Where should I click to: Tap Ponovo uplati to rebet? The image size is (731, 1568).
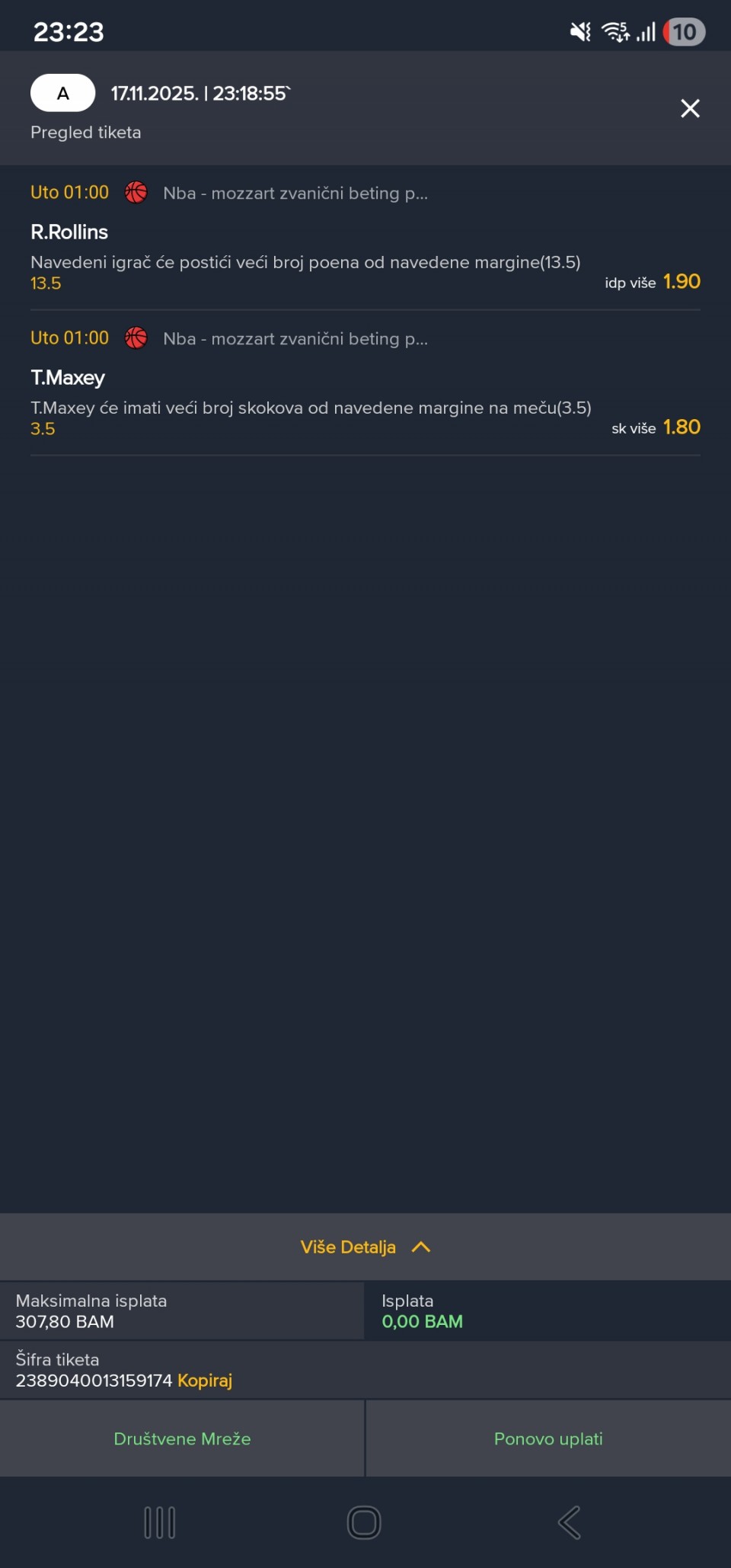pyautogui.click(x=548, y=1438)
